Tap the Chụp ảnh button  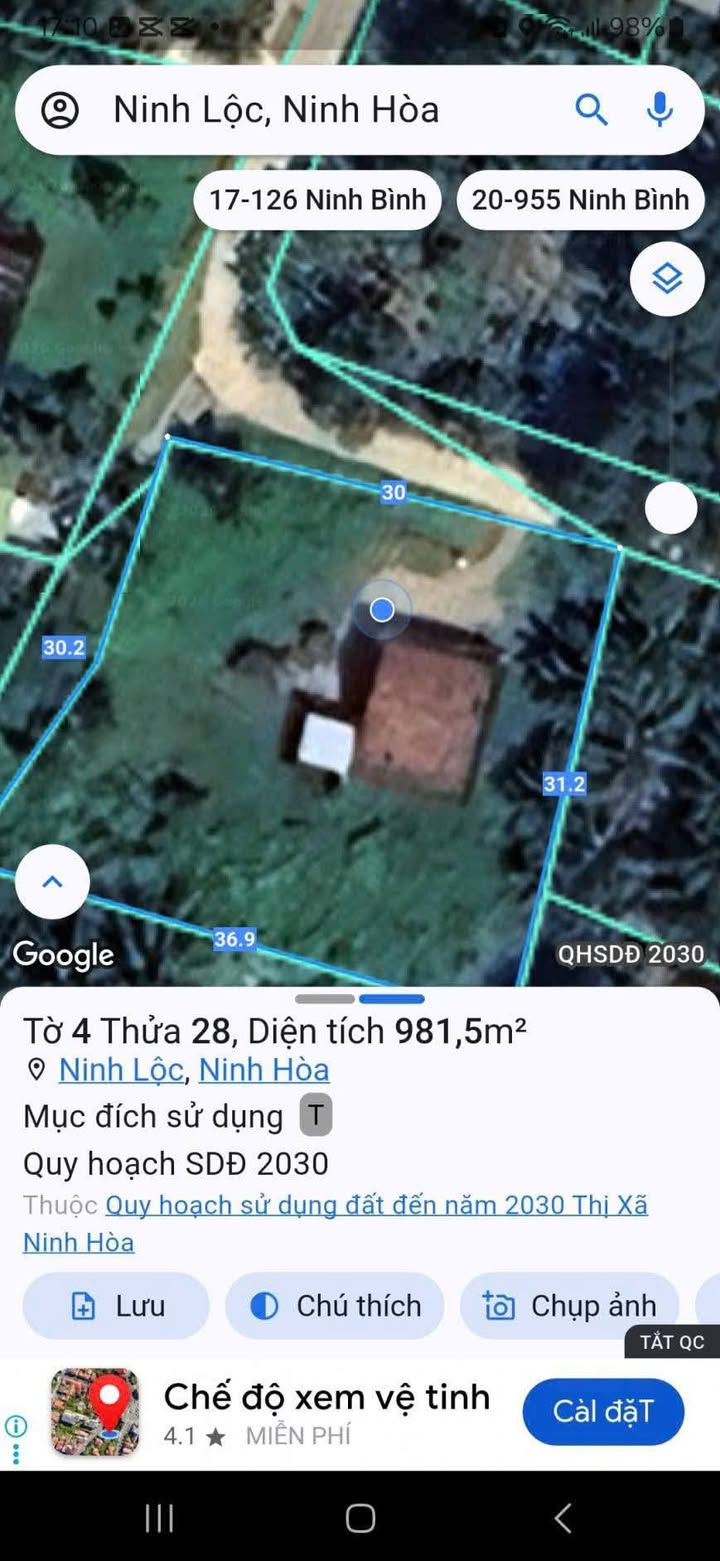(x=570, y=1306)
